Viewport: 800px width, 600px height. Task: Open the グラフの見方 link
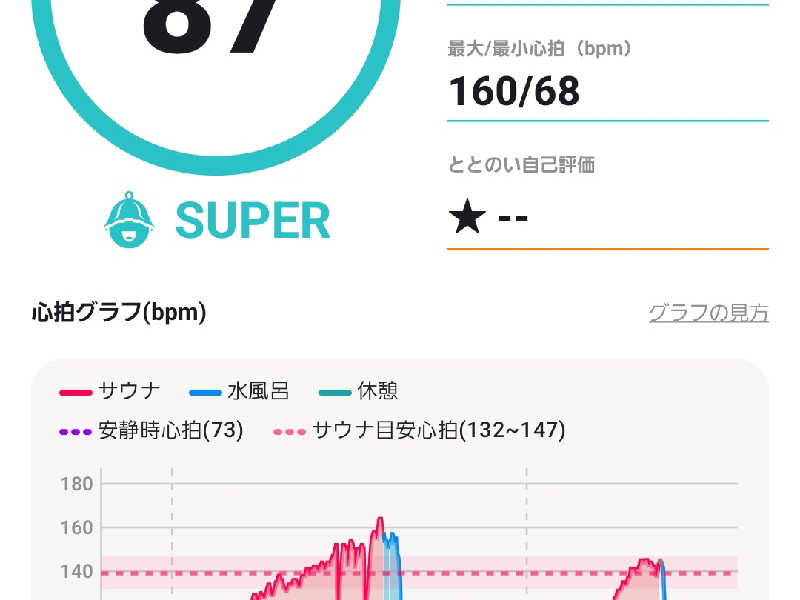pyautogui.click(x=708, y=313)
